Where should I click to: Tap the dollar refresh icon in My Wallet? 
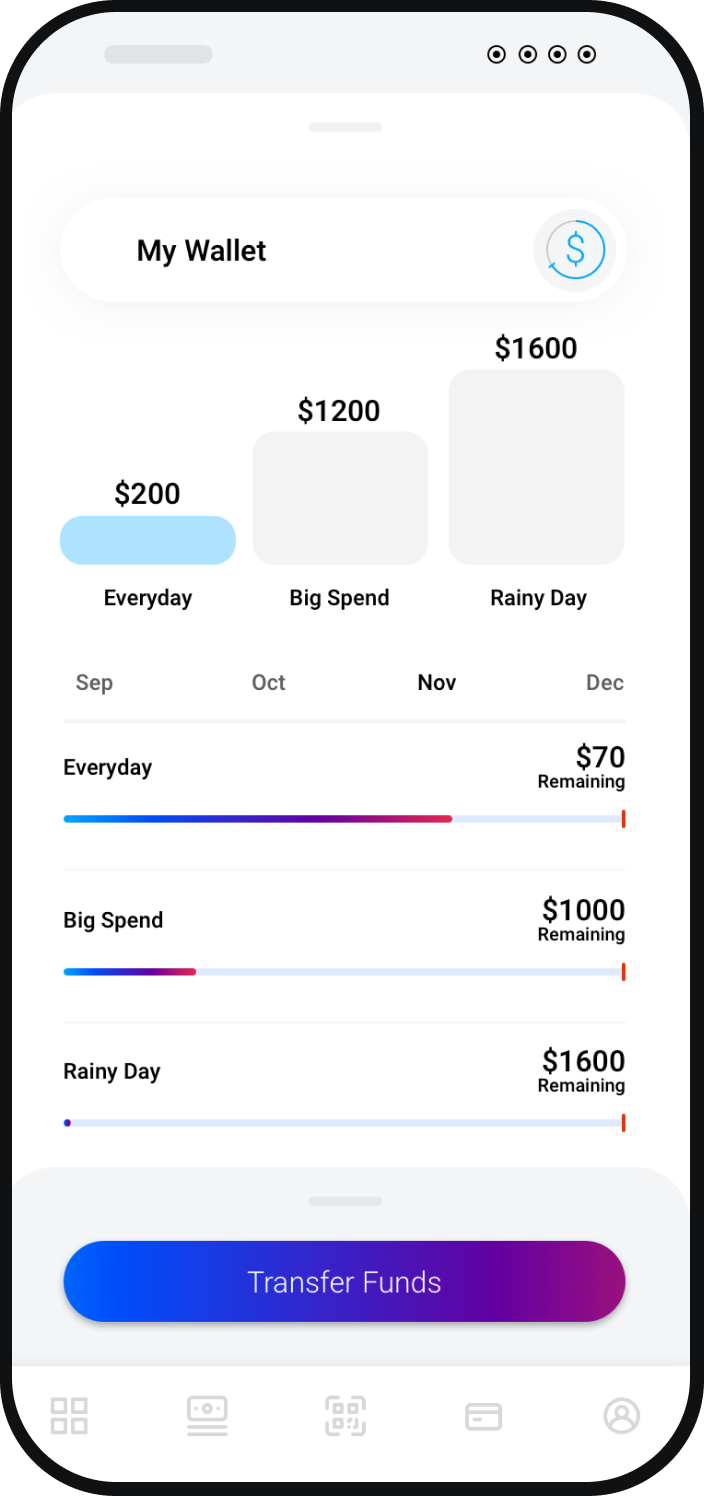pyautogui.click(x=575, y=250)
